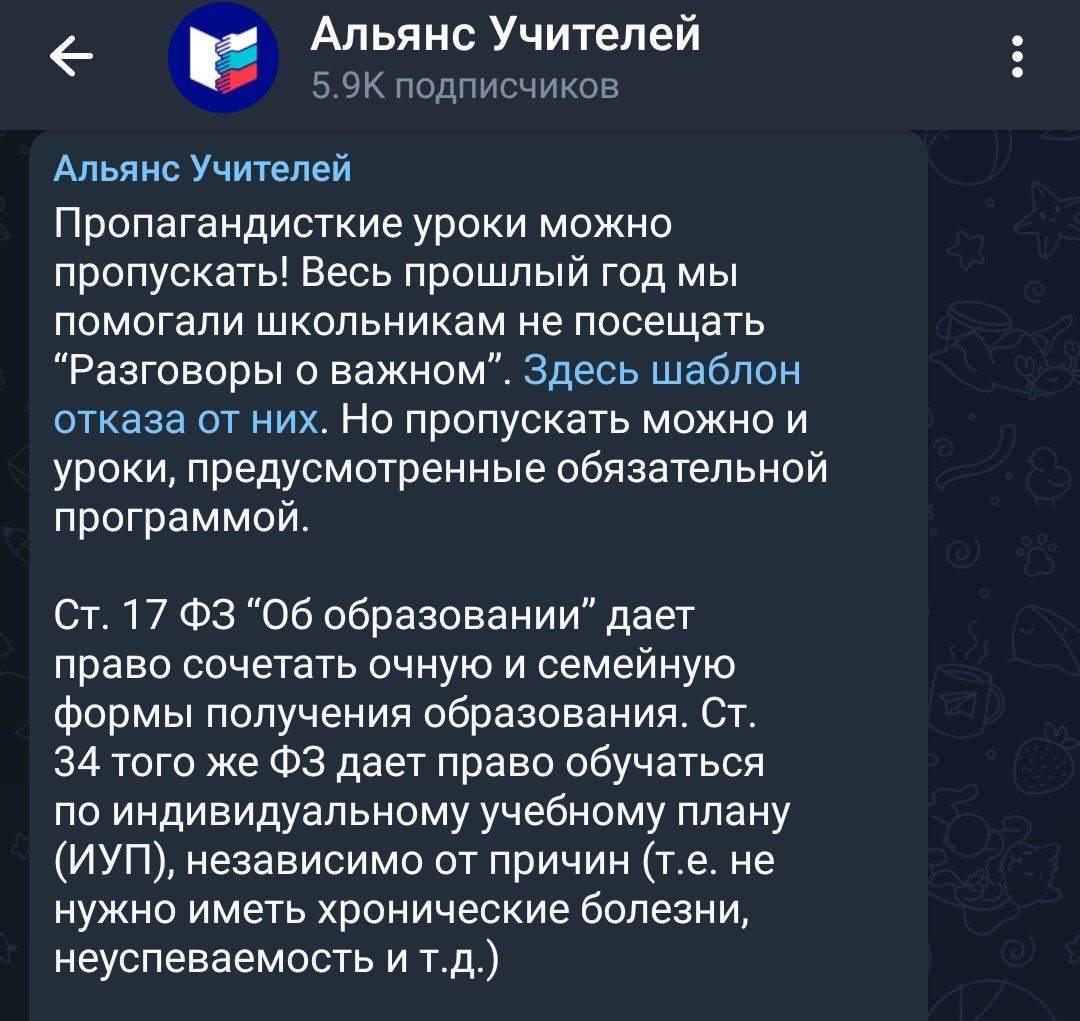Tap the Альянс Учителей sender name in message
The width and height of the screenshot is (1080, 1021).
[202, 169]
